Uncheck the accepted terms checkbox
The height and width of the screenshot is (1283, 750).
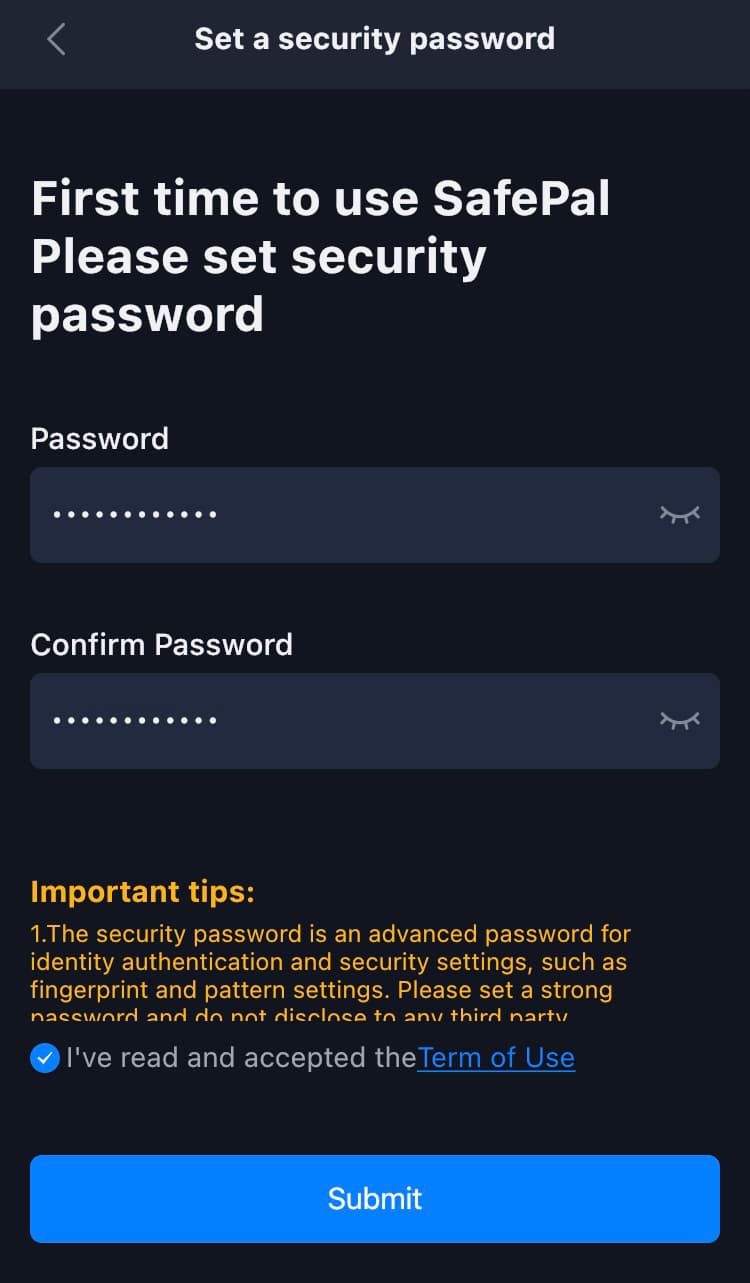coord(45,1058)
